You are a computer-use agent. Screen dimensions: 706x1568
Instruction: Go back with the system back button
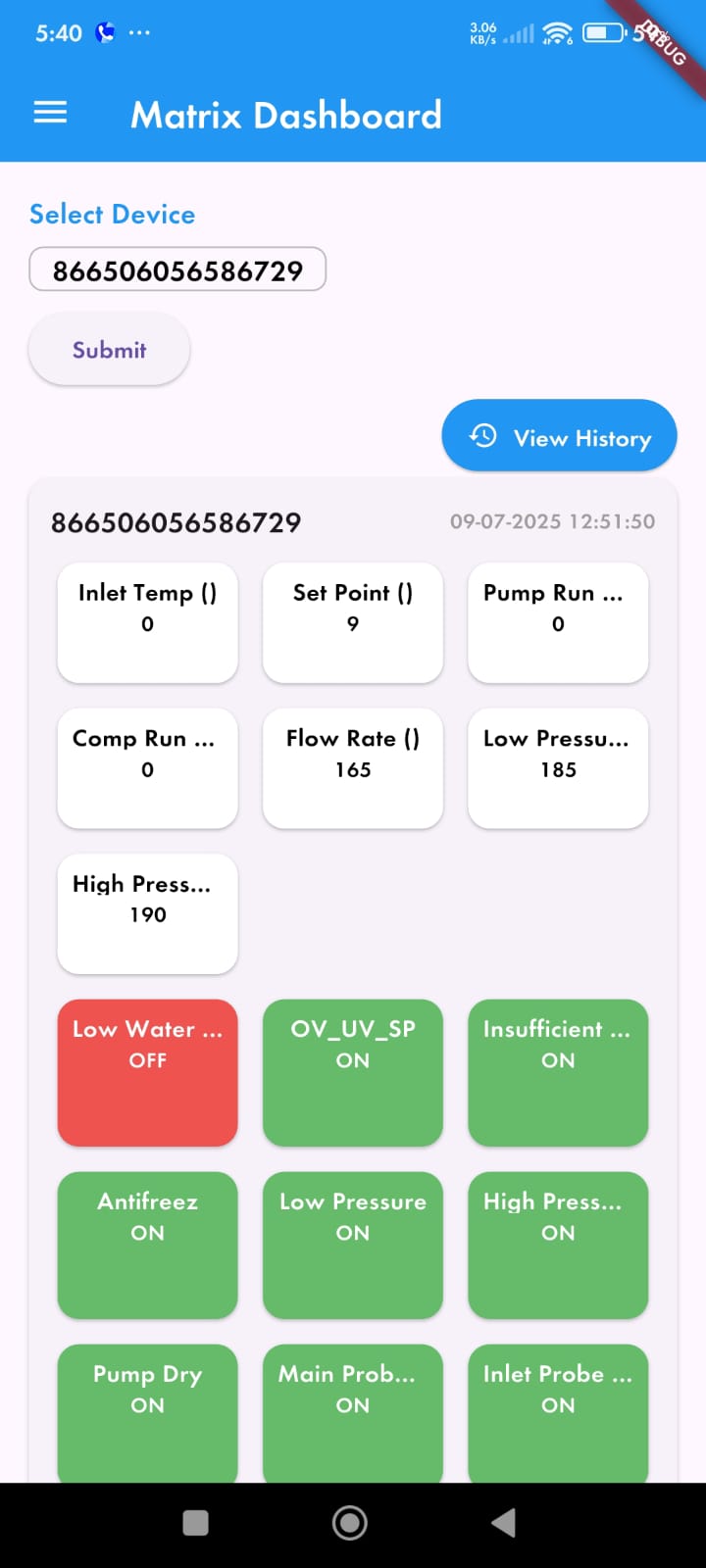point(504,1522)
